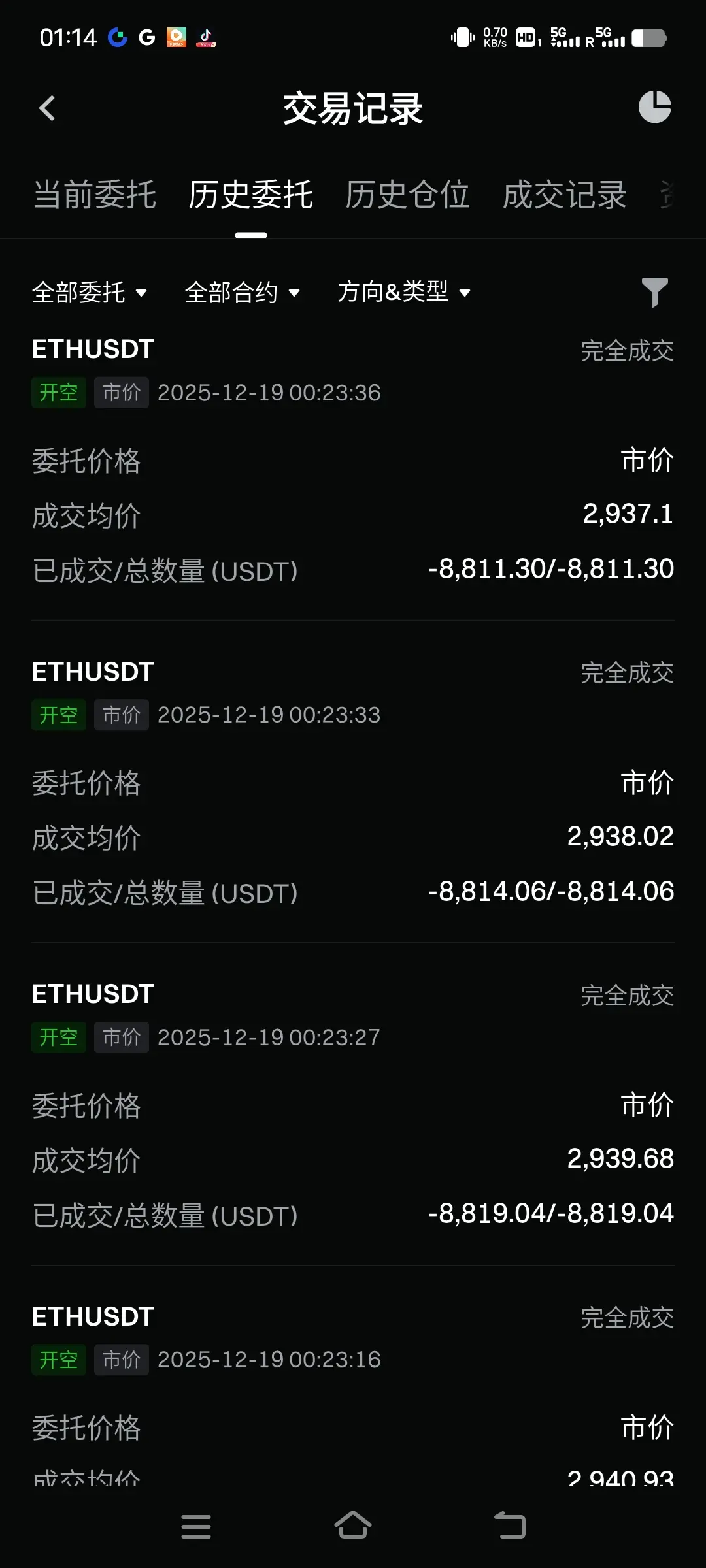
Task: Switch to the 历史仓位 tab
Action: pos(407,195)
